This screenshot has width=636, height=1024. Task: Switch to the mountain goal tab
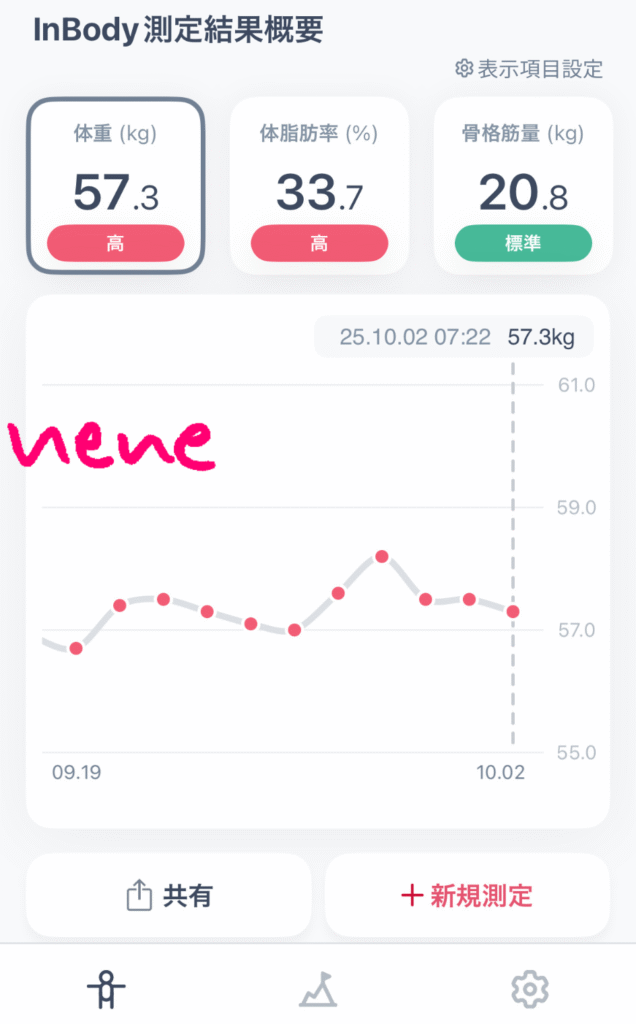(318, 989)
